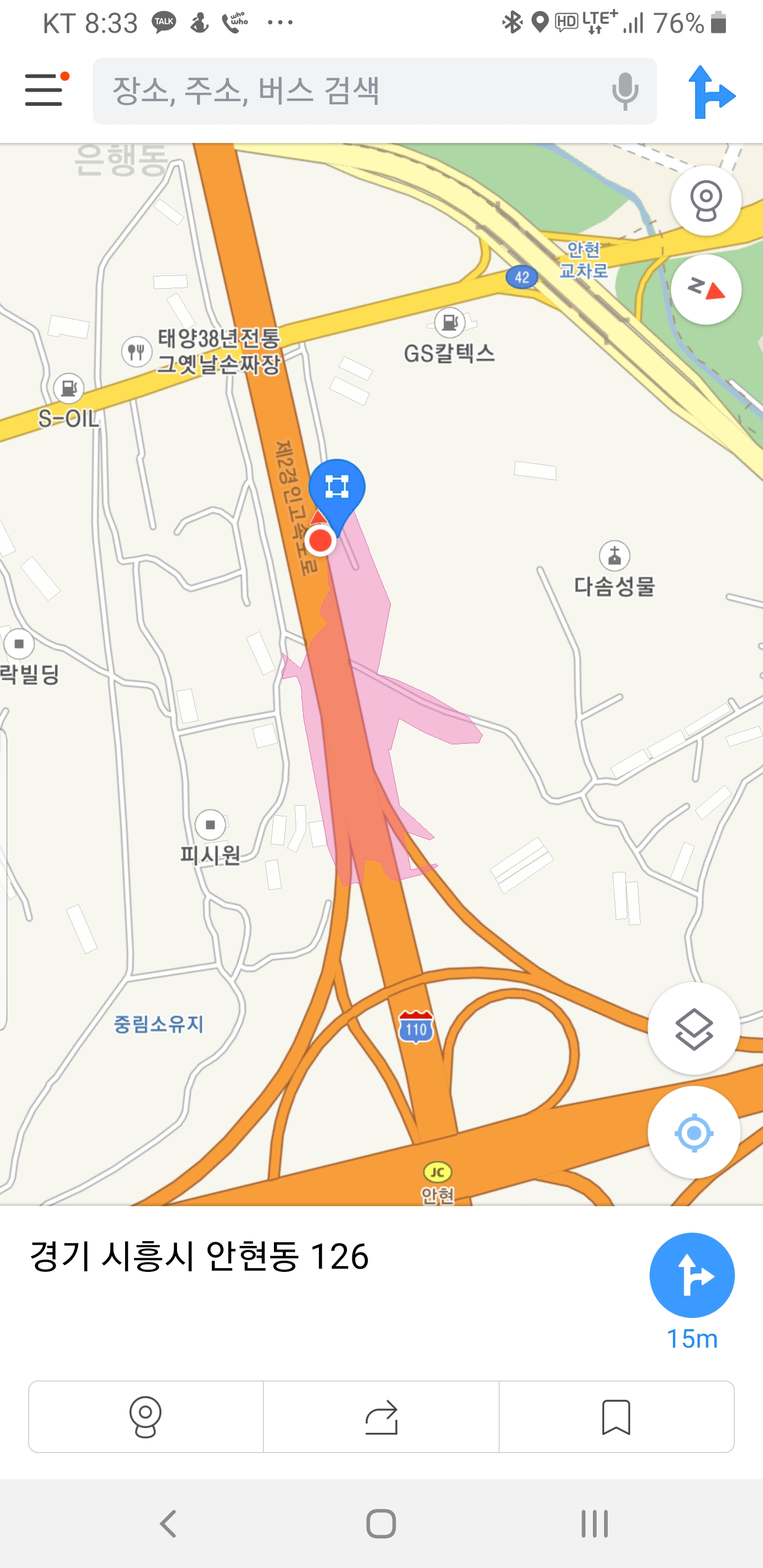Share the 경기 시흥시 안현동 126 location

coord(381,1416)
